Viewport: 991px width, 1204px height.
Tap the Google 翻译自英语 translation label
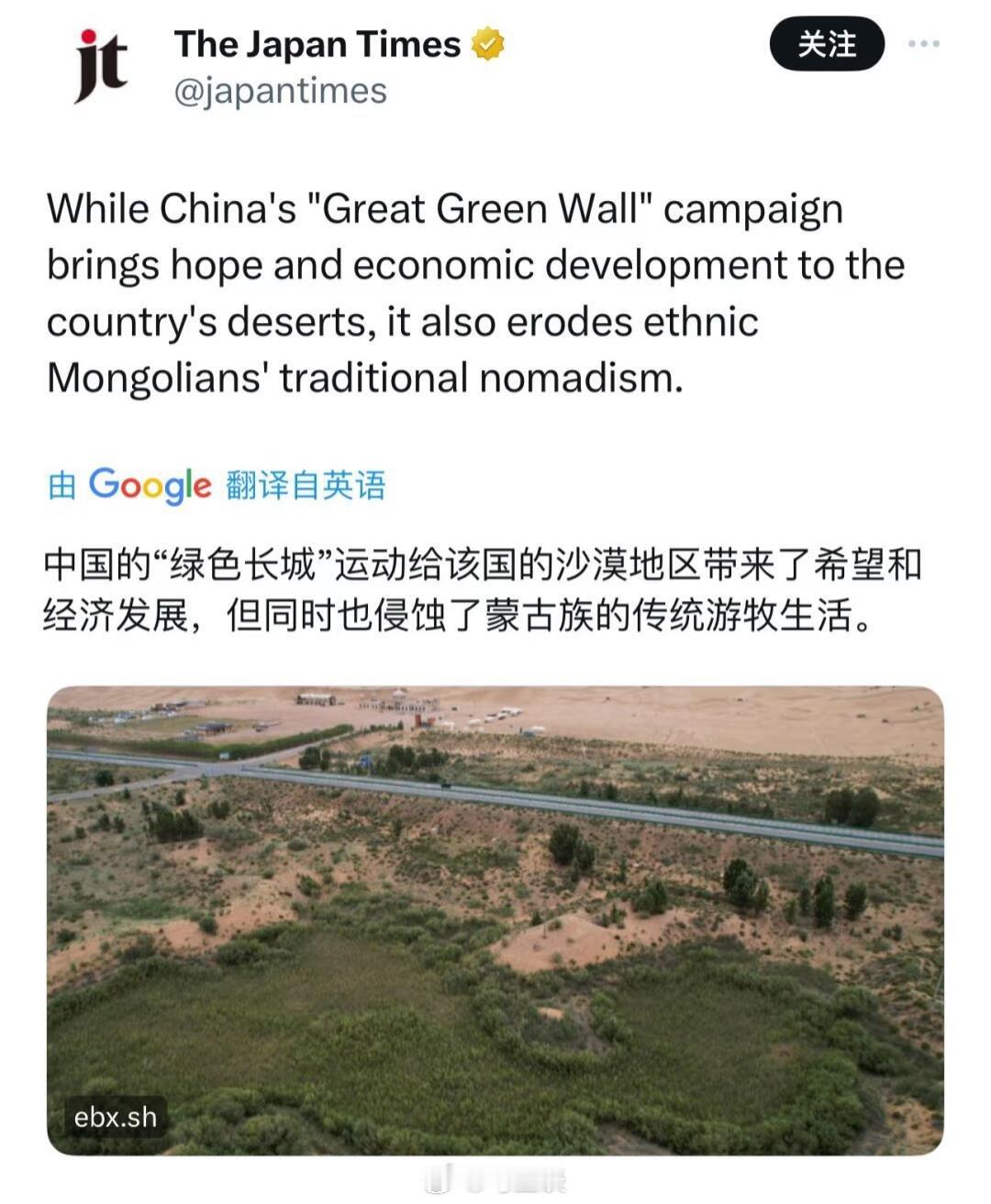[x=217, y=485]
